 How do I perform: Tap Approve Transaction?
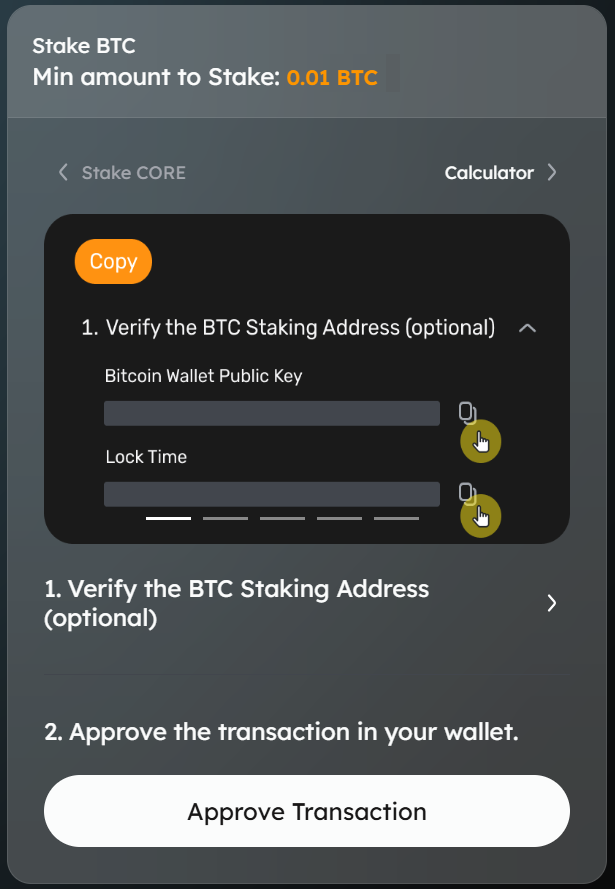tap(307, 811)
